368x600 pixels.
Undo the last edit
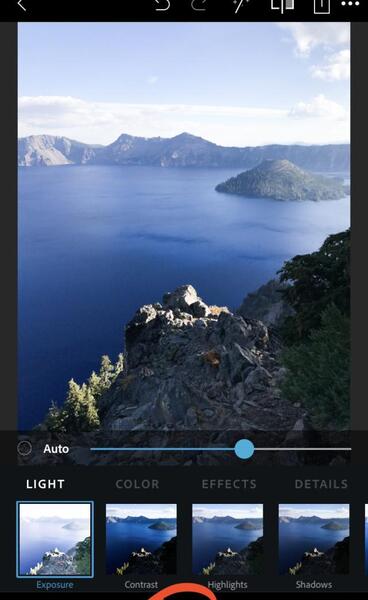(x=162, y=5)
